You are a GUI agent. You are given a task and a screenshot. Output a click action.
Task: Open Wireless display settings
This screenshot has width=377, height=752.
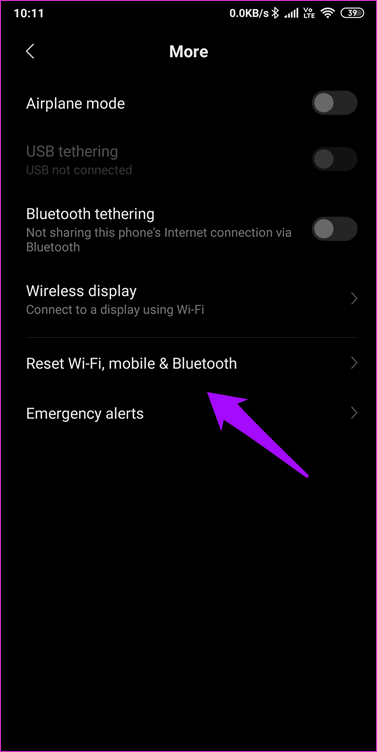(x=188, y=298)
